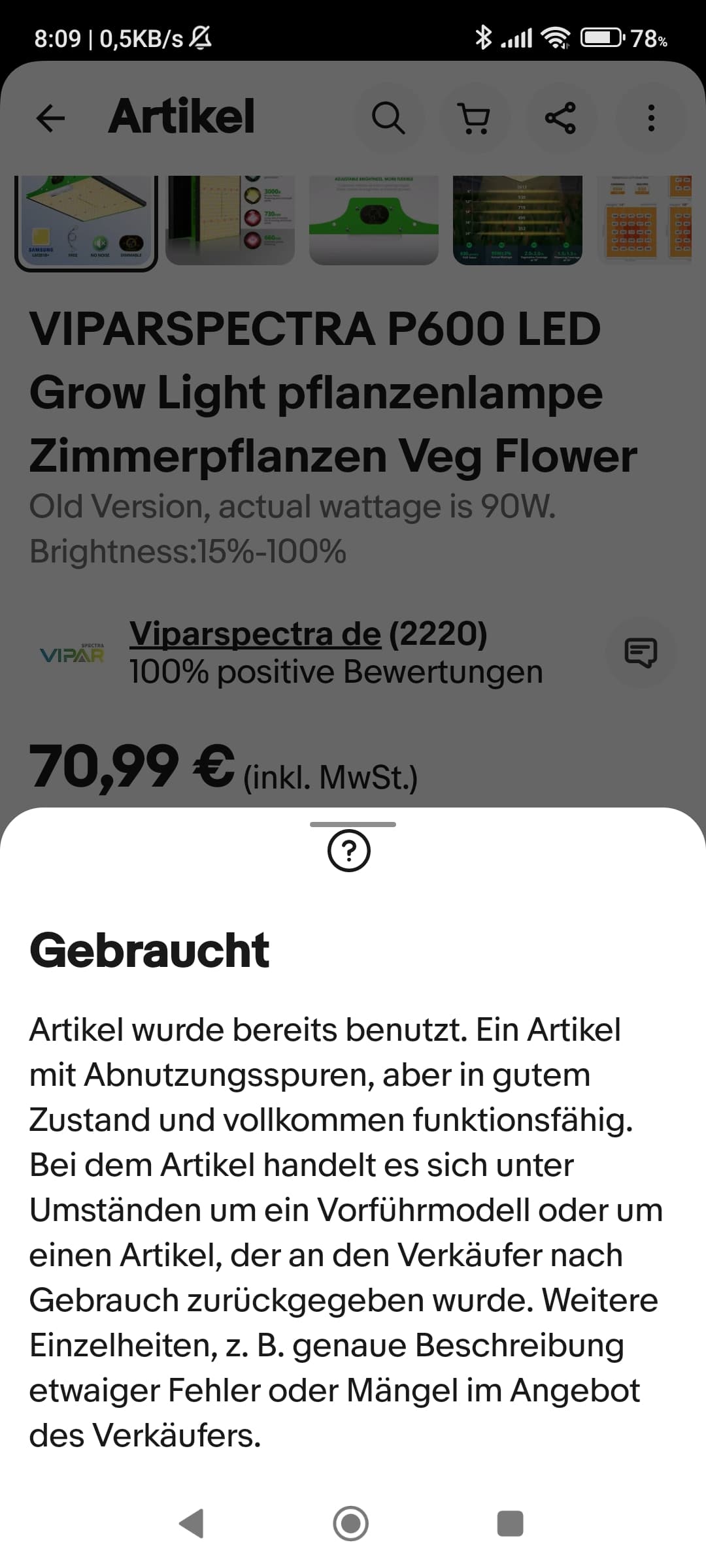View the second product image thumbnail
The height and width of the screenshot is (1568, 706).
(230, 221)
